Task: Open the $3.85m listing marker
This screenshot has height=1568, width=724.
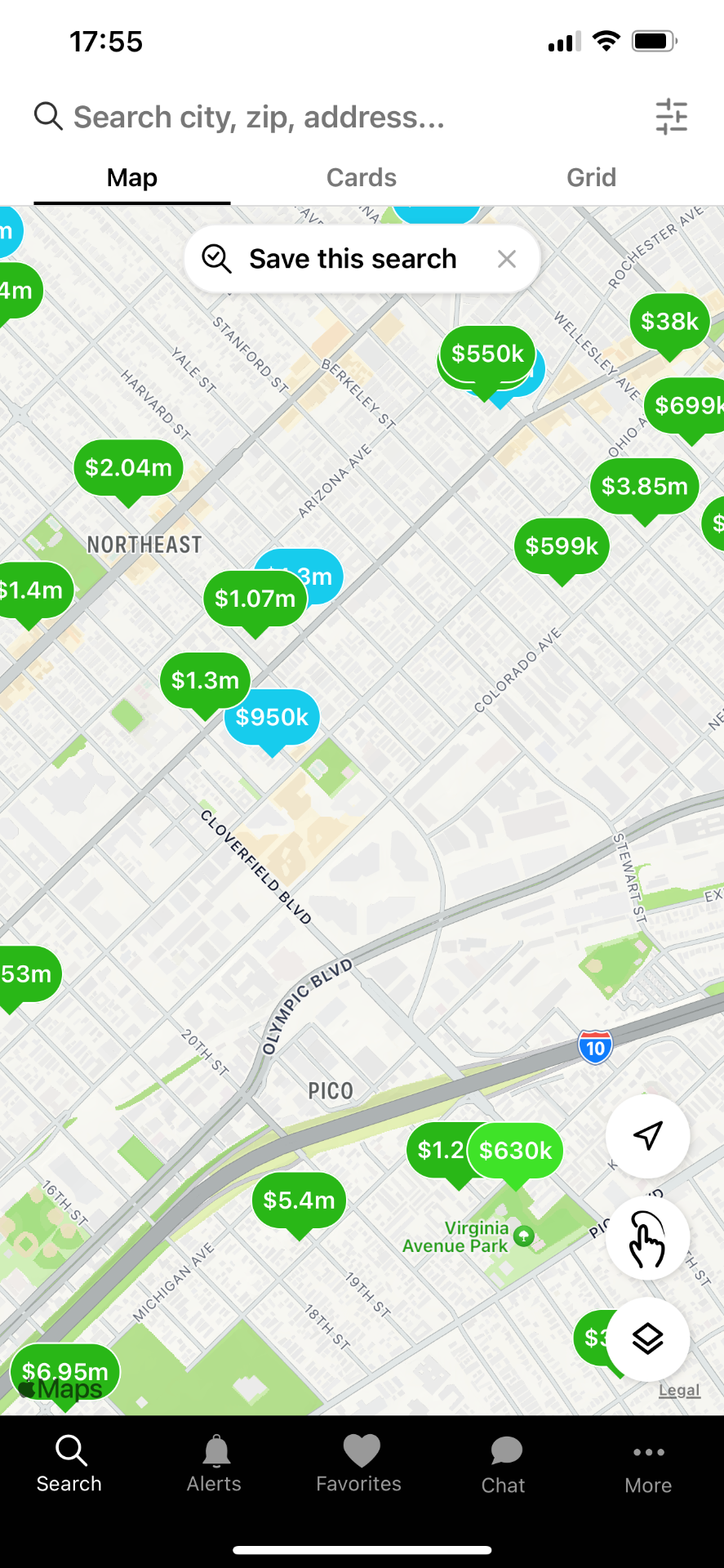Action: (x=644, y=487)
